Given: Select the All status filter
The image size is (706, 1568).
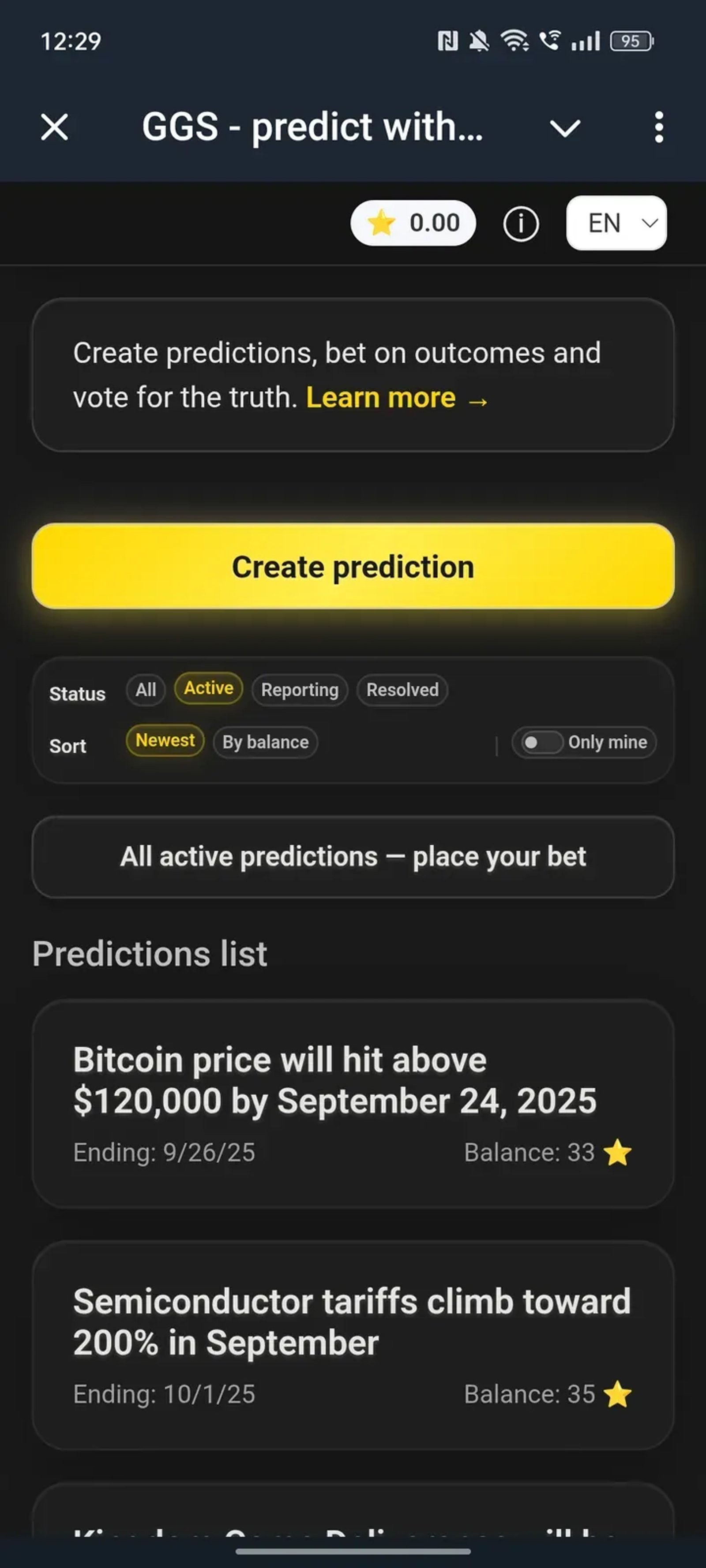Looking at the screenshot, I should pyautogui.click(x=145, y=690).
